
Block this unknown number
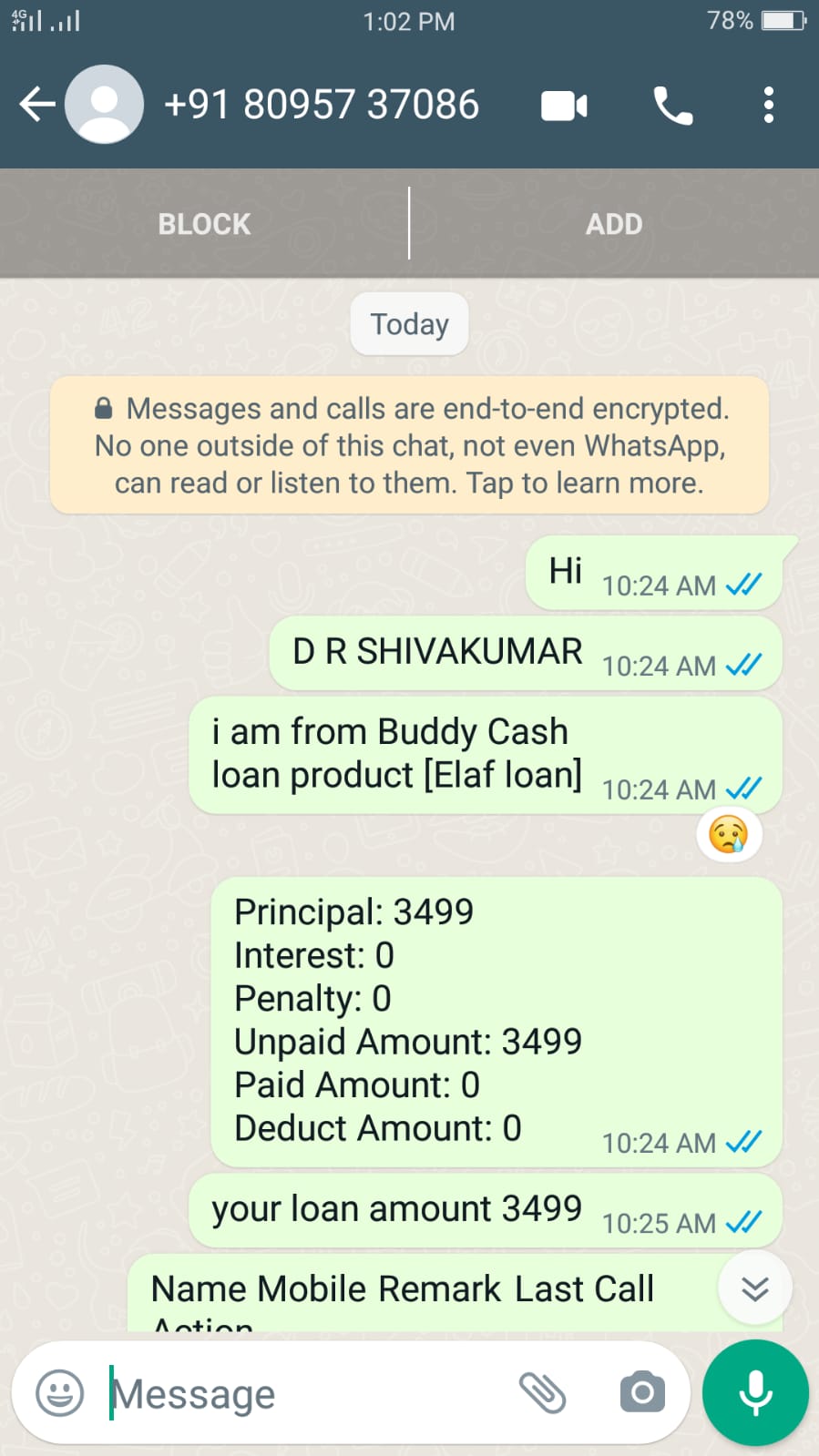pos(204,224)
